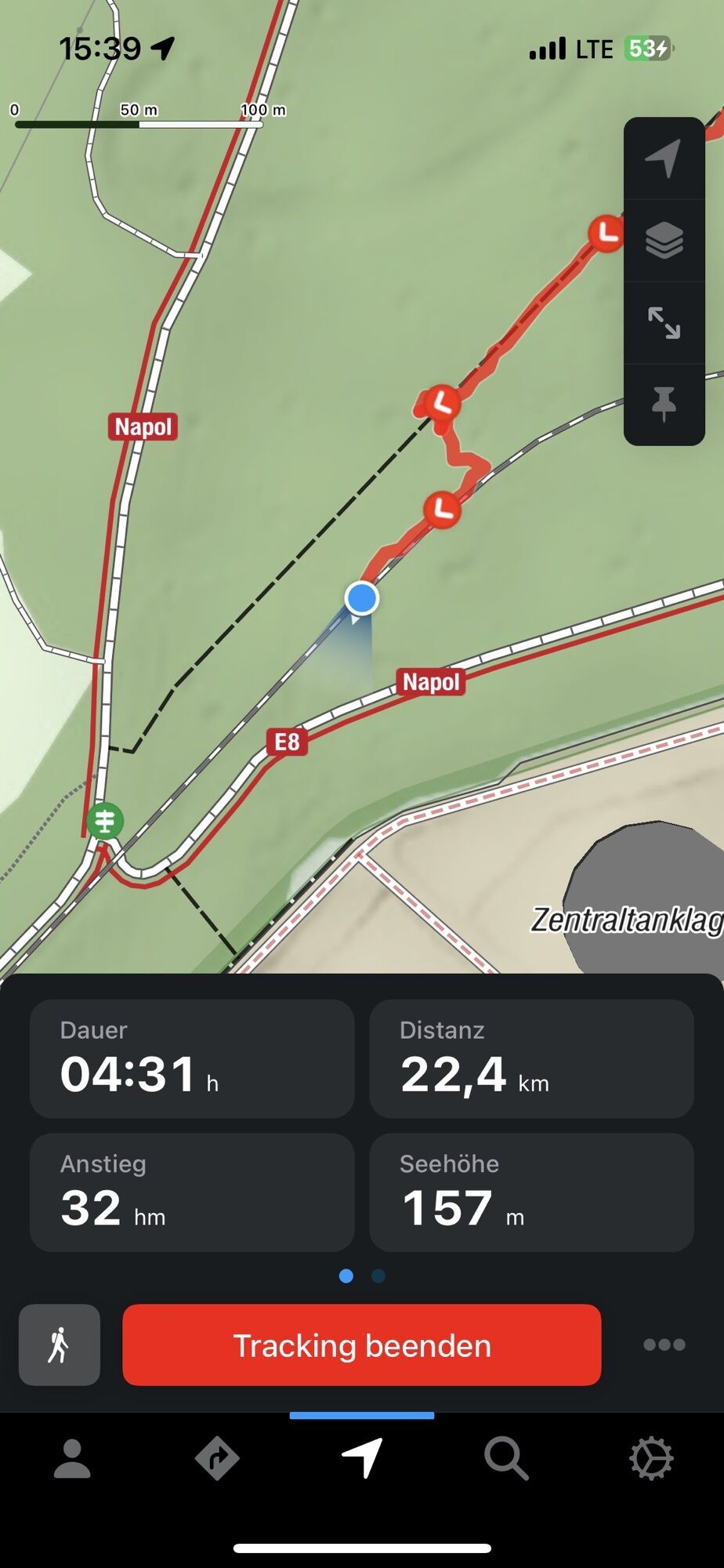Viewport: 724px width, 1568px height.
Task: Open the Seehöhe stat tile
Action: (531, 1192)
